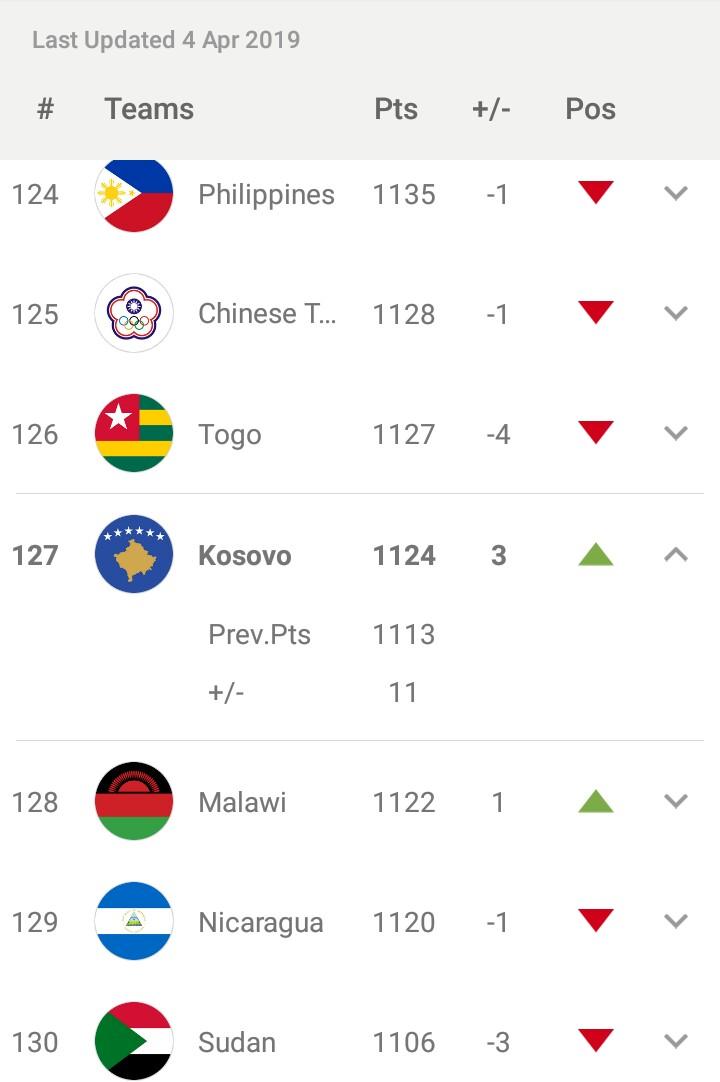Click the Philippines flag icon
Viewport: 720px width, 1082px height.
[133, 194]
